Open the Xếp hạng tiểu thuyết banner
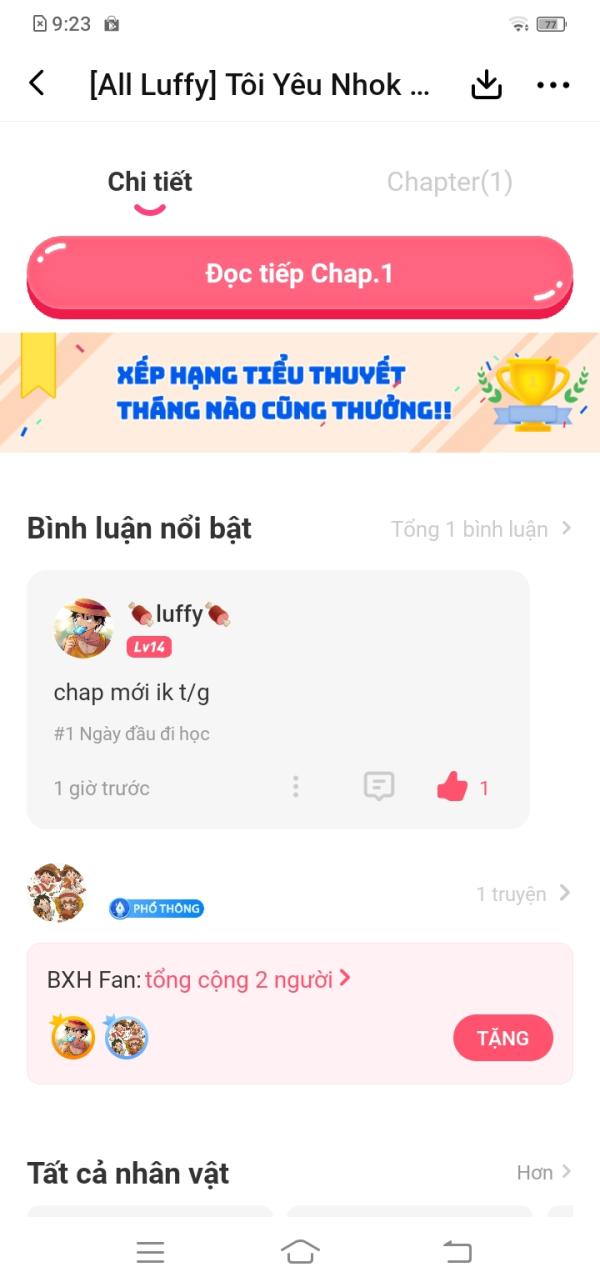 coord(299,392)
